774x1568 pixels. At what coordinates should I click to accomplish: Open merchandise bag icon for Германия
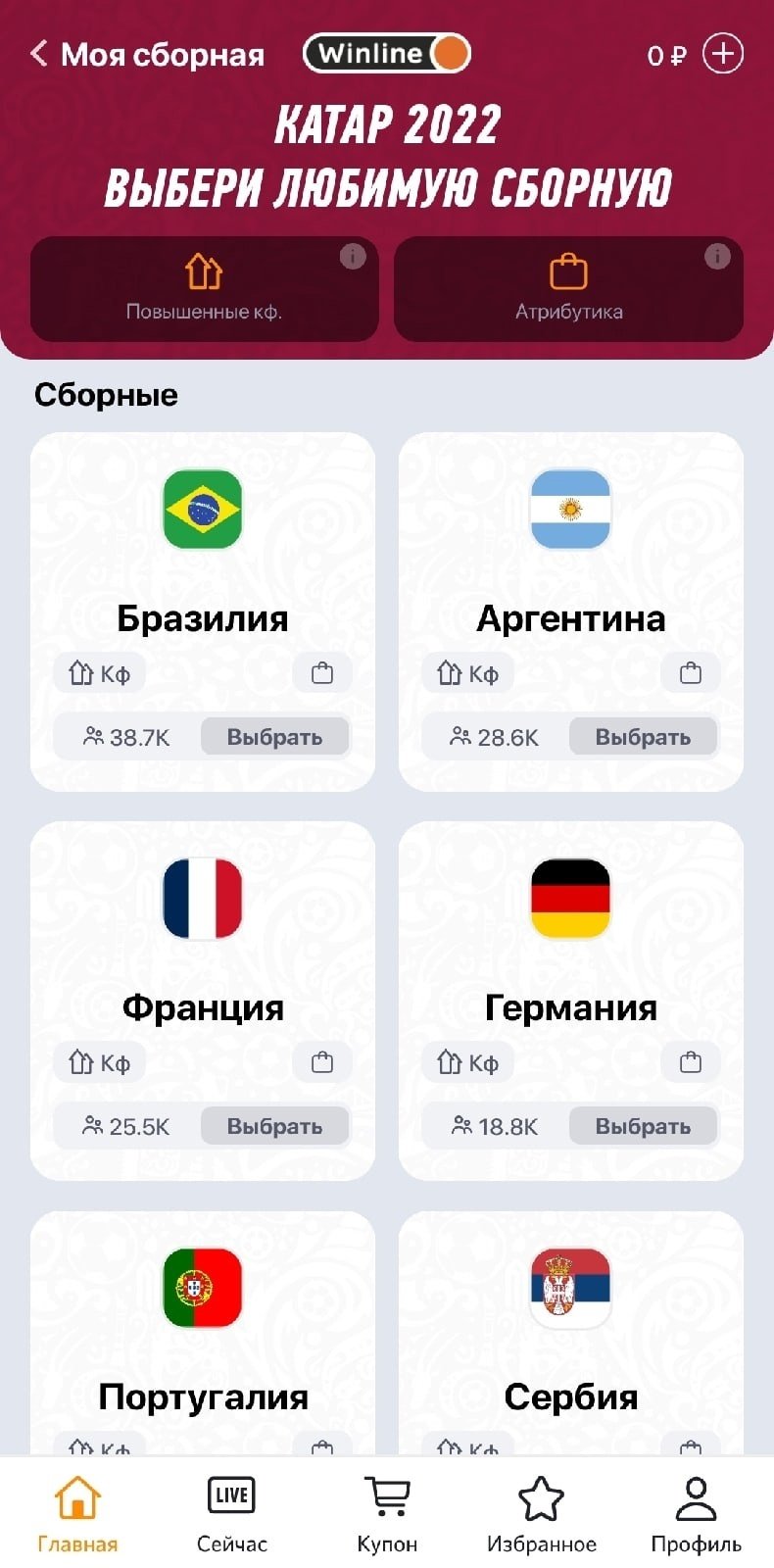click(691, 1062)
